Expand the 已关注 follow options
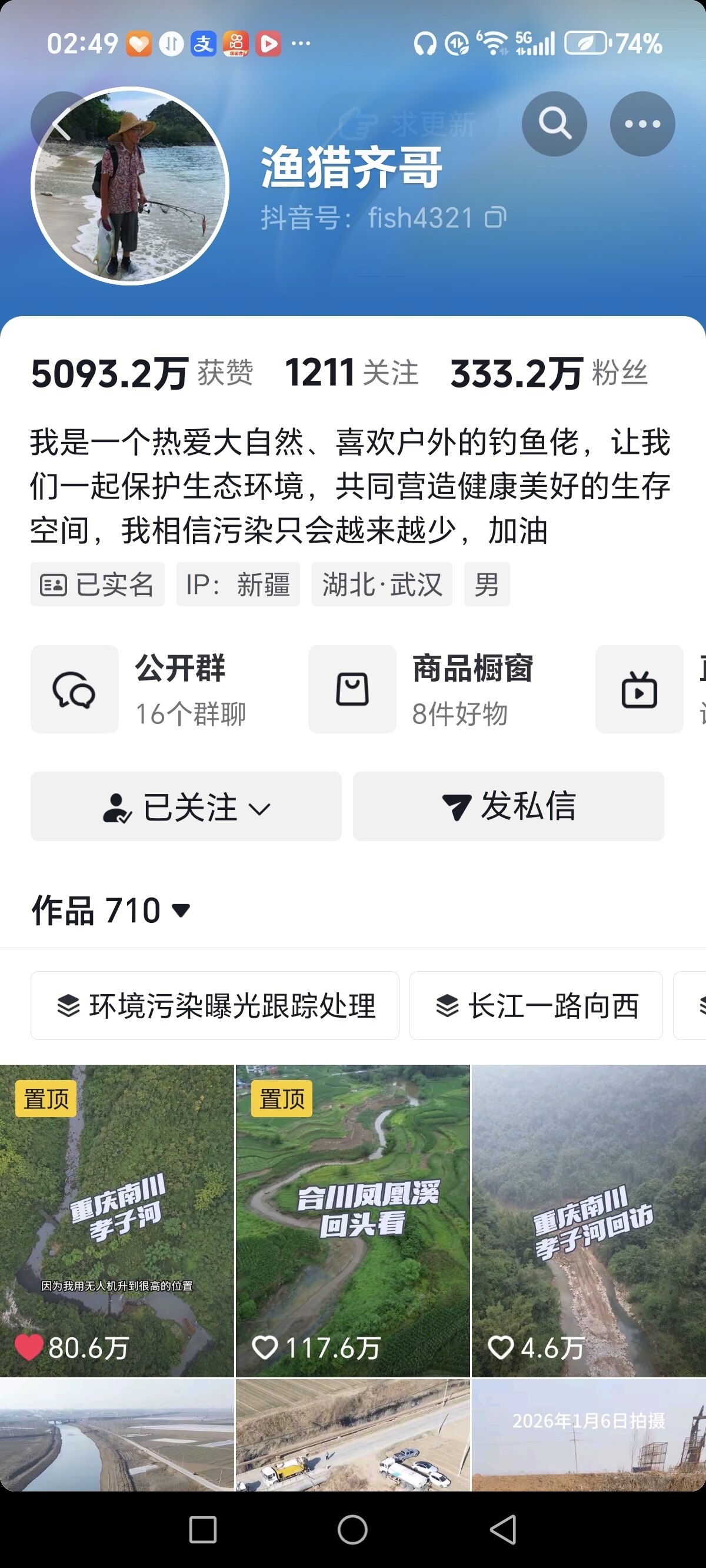 (x=186, y=806)
